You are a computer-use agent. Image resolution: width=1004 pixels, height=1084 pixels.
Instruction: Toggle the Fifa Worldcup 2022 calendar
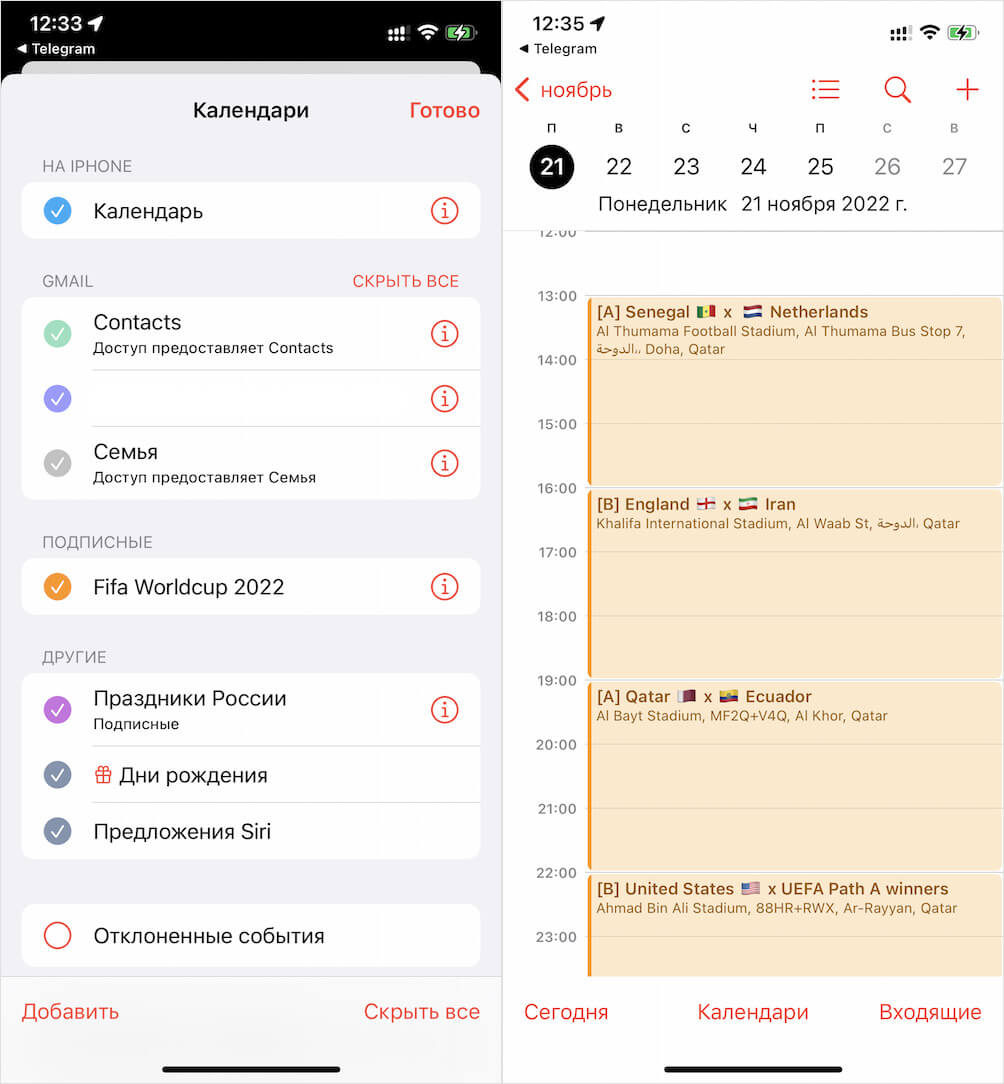tap(58, 587)
